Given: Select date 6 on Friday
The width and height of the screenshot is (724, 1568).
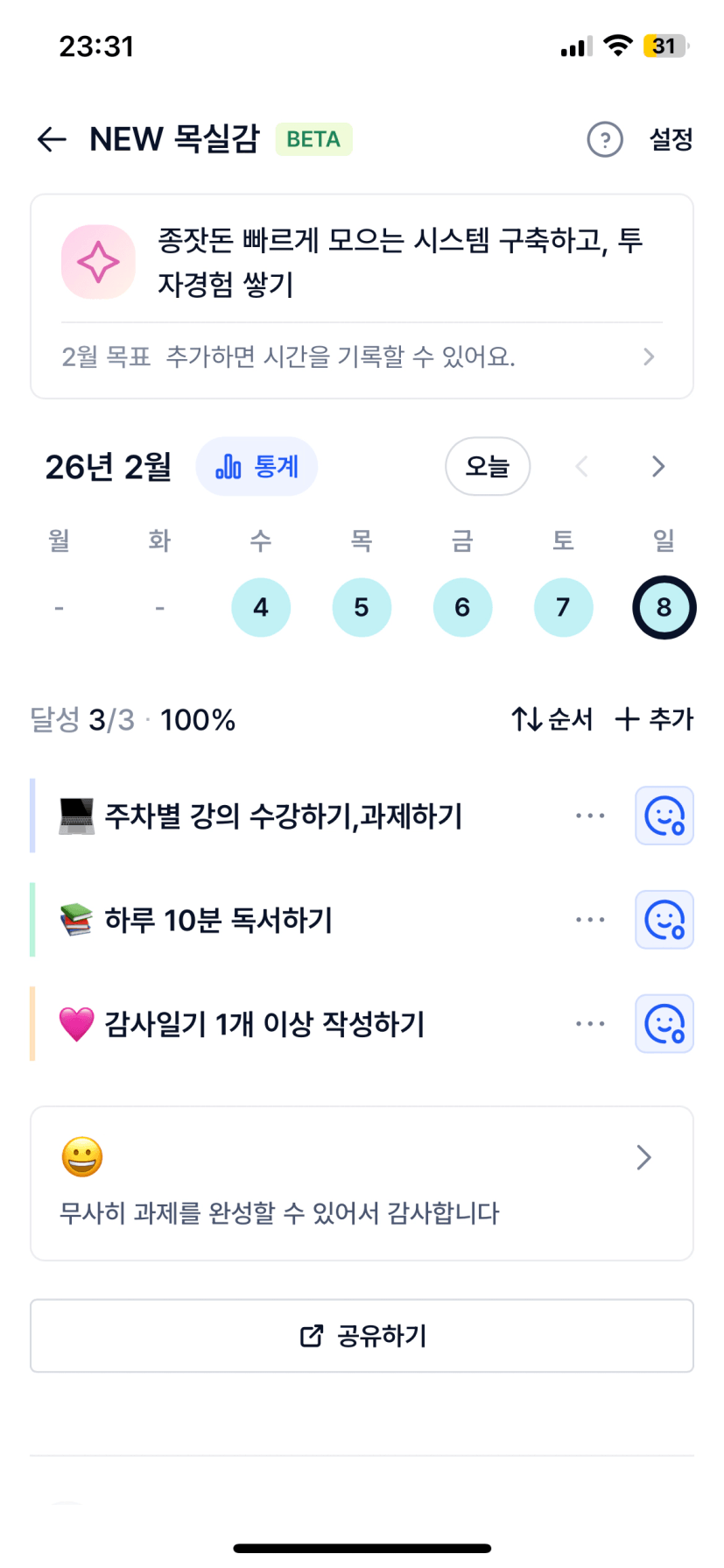Looking at the screenshot, I should coord(462,607).
